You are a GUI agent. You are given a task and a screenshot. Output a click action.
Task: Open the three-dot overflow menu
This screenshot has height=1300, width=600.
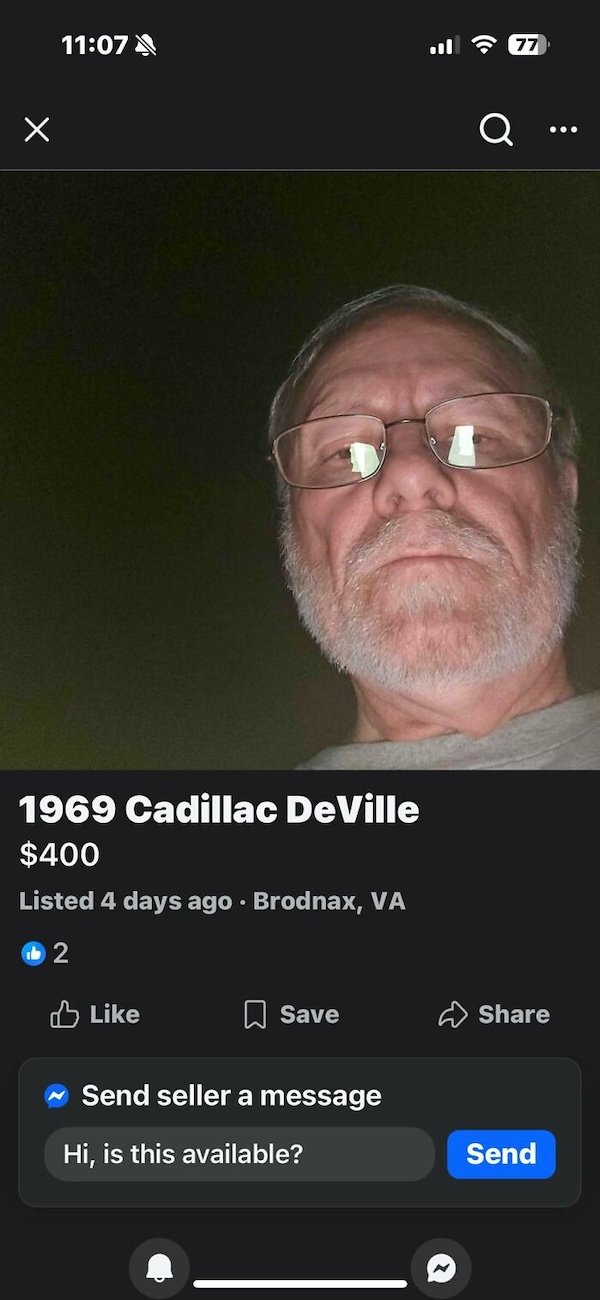point(563,129)
